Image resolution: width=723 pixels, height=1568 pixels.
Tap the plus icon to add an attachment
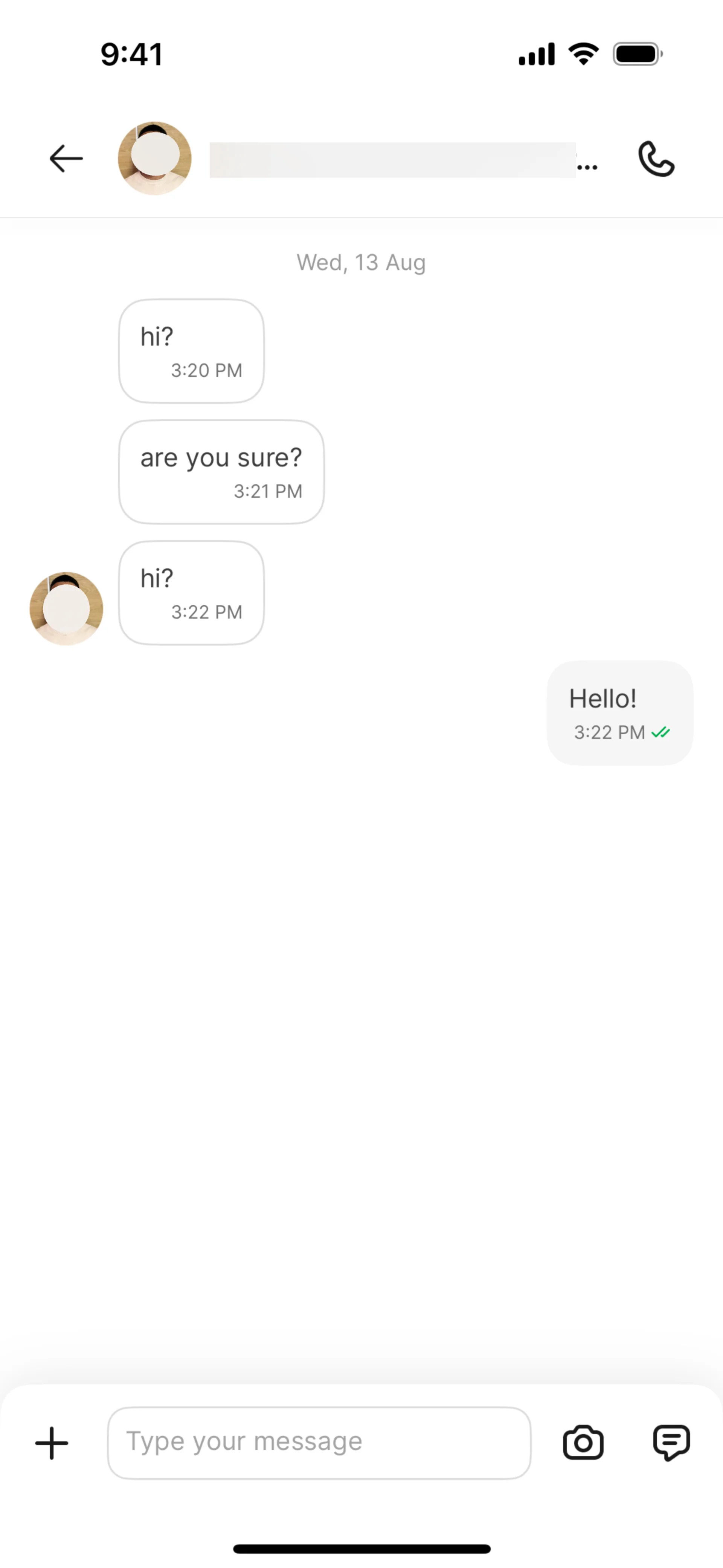[x=52, y=1443]
